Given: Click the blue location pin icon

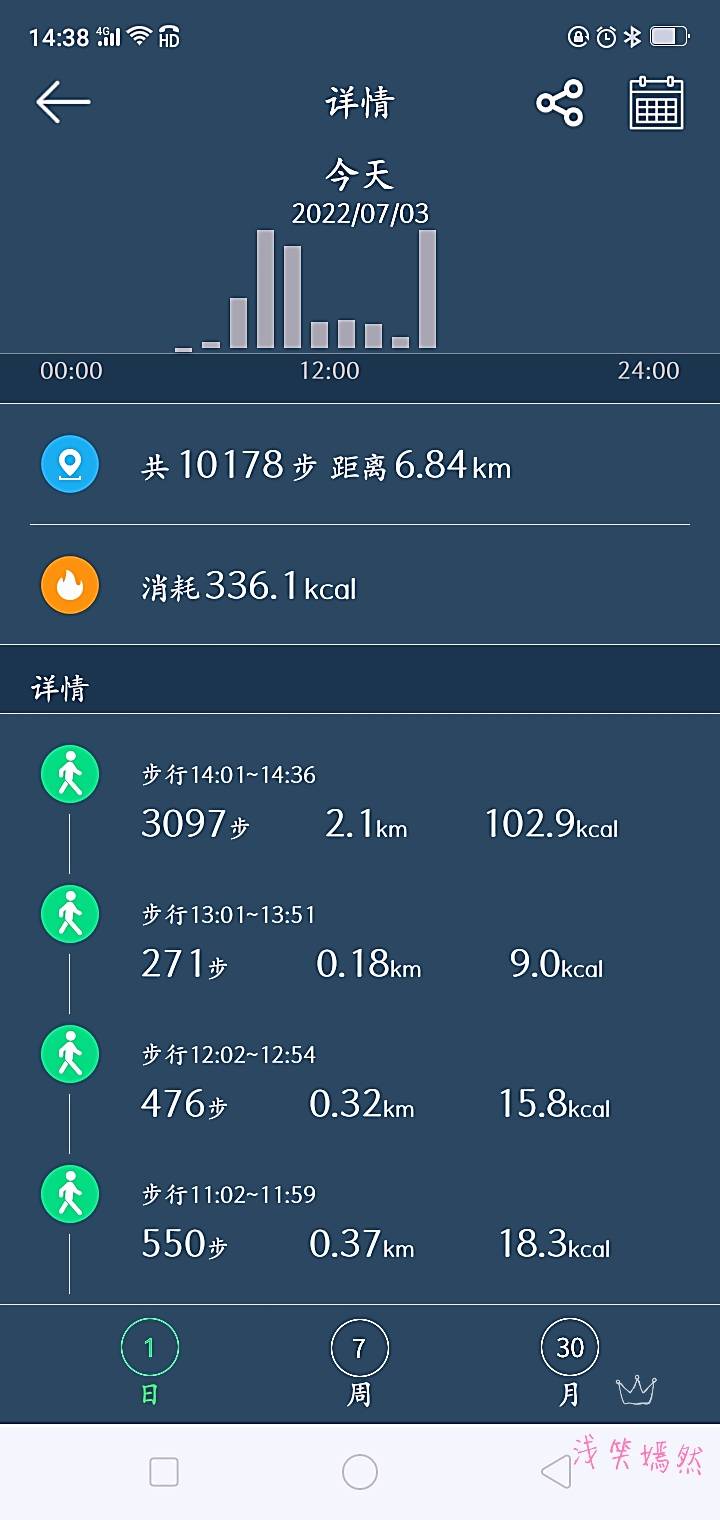Looking at the screenshot, I should click(70, 463).
